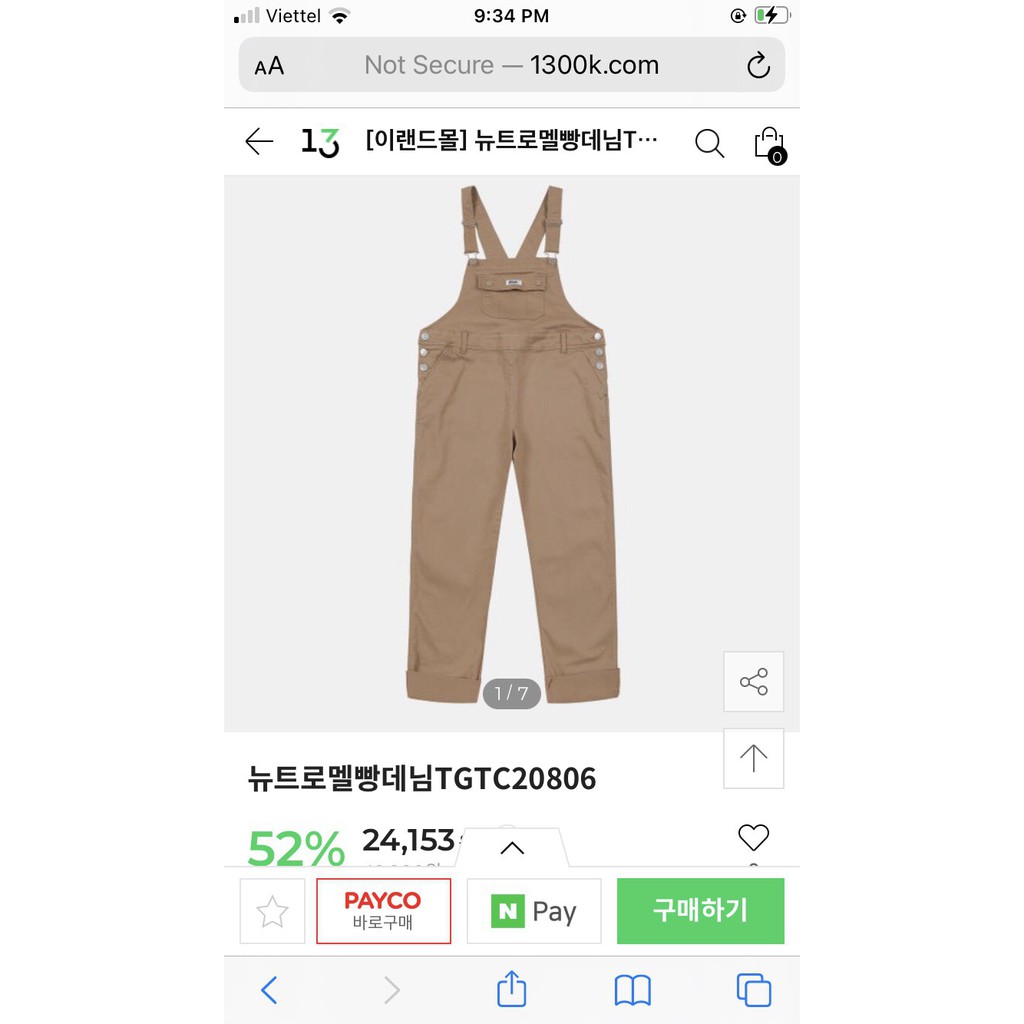Open the shopping cart bag
Viewport: 1024px width, 1024px height.
tap(768, 143)
